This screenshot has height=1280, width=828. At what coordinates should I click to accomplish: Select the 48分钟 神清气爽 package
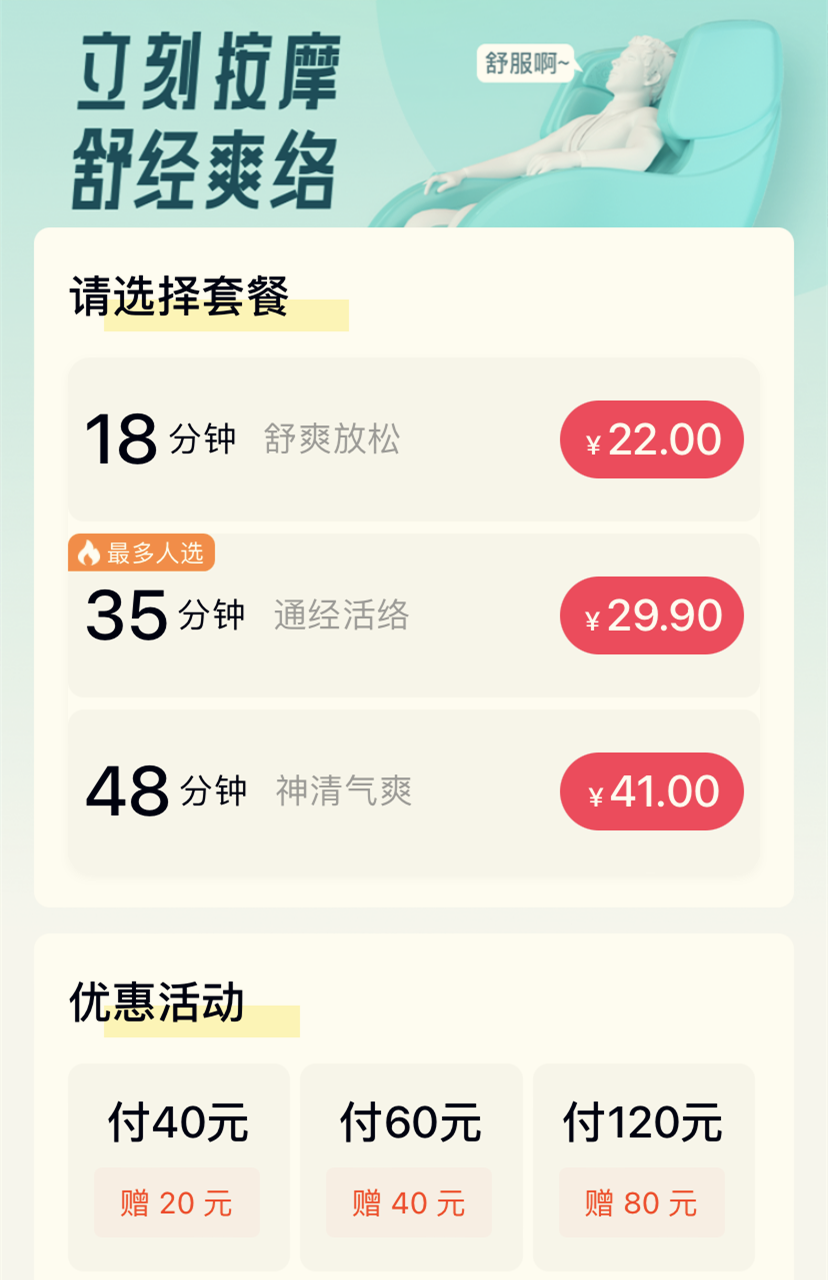coord(250,790)
